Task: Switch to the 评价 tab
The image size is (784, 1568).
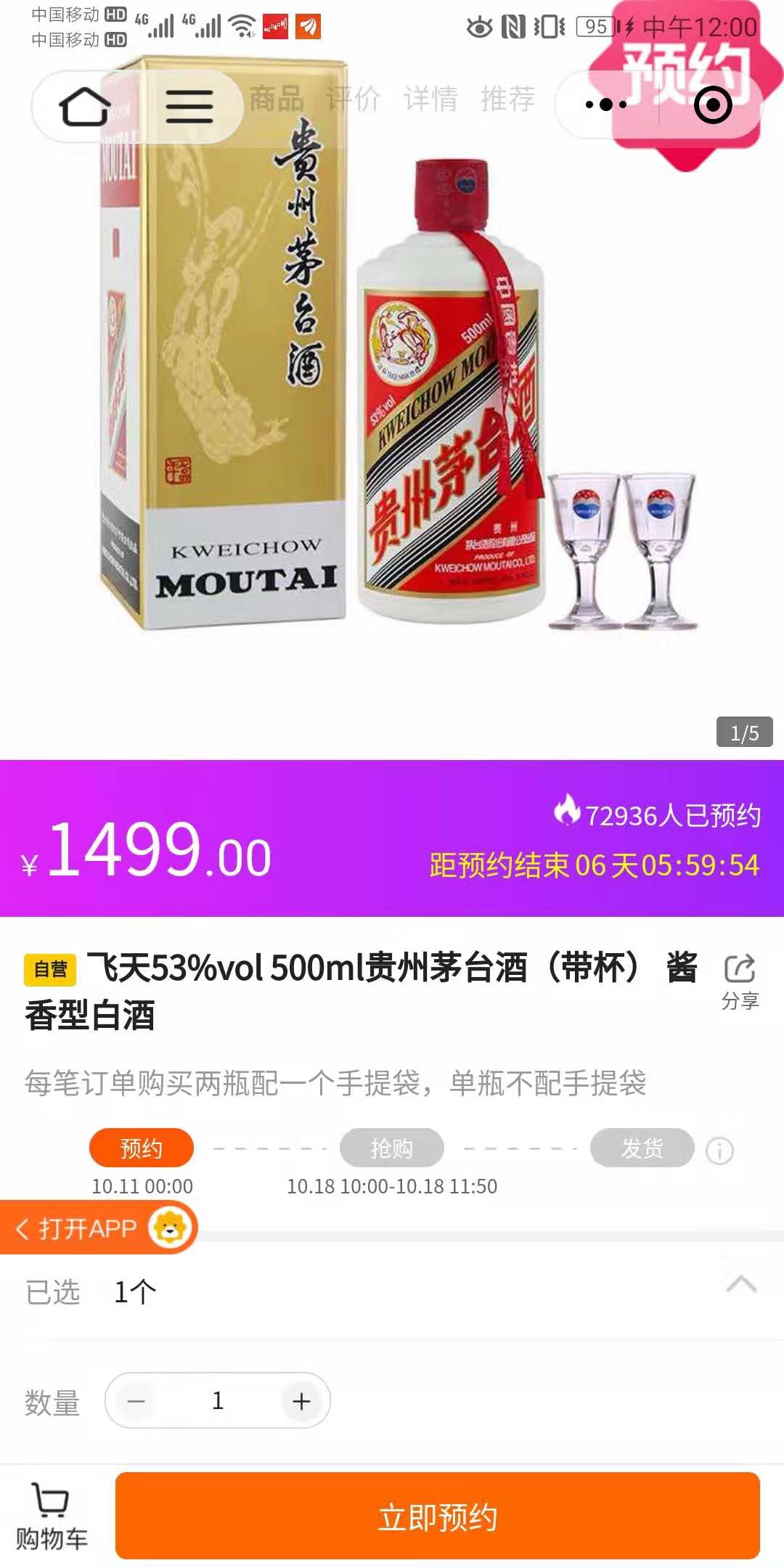Action: pos(354,99)
